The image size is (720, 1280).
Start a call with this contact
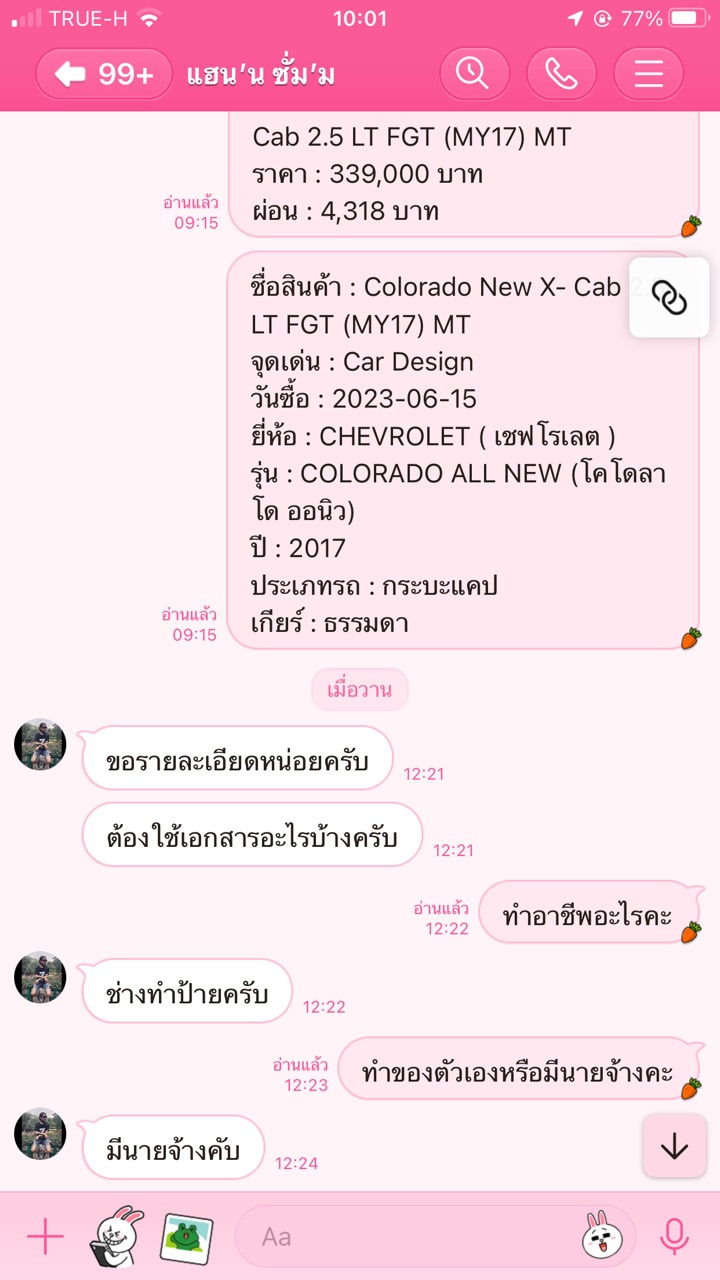(561, 74)
